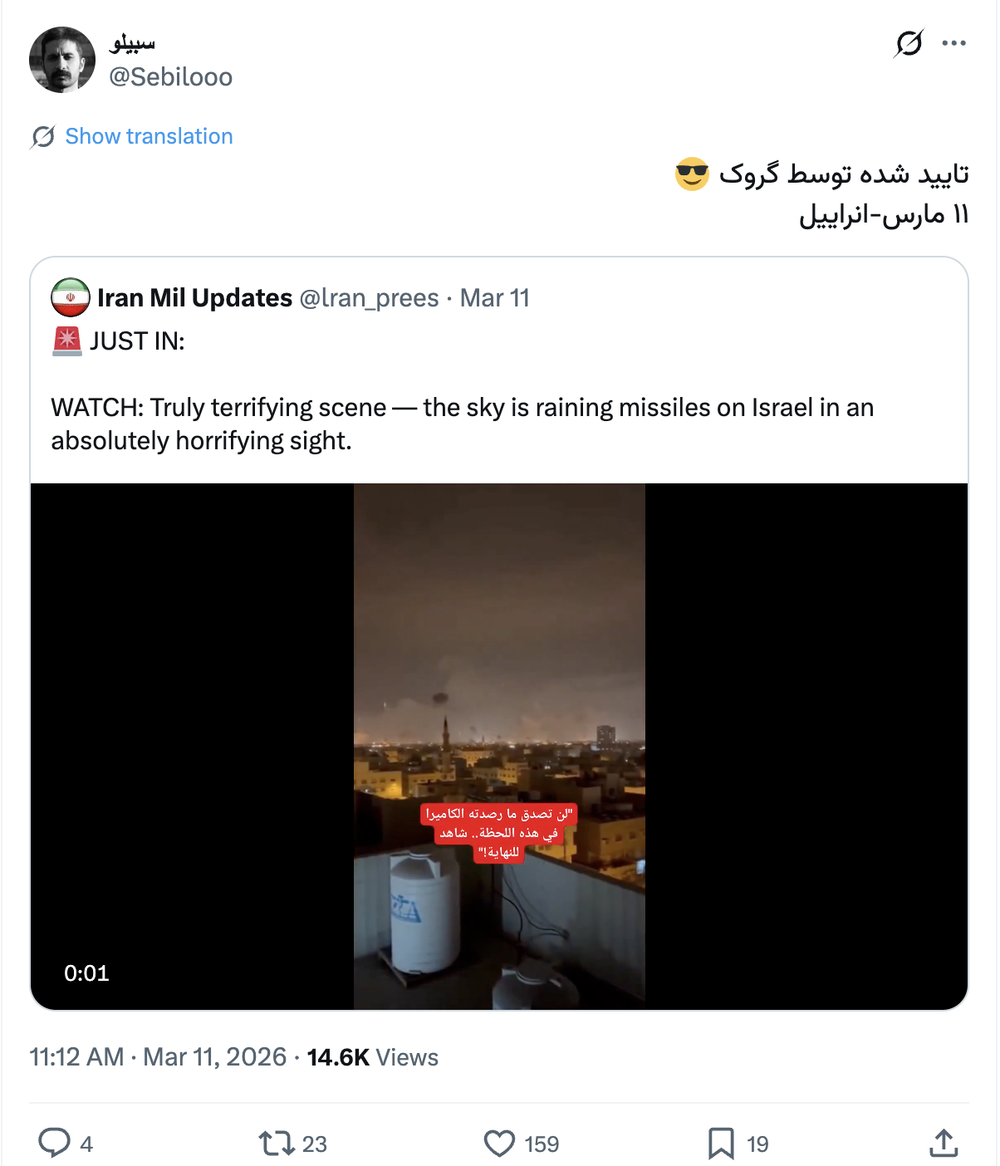Show translation of the post
This screenshot has width=1000, height=1166.
pyautogui.click(x=148, y=137)
